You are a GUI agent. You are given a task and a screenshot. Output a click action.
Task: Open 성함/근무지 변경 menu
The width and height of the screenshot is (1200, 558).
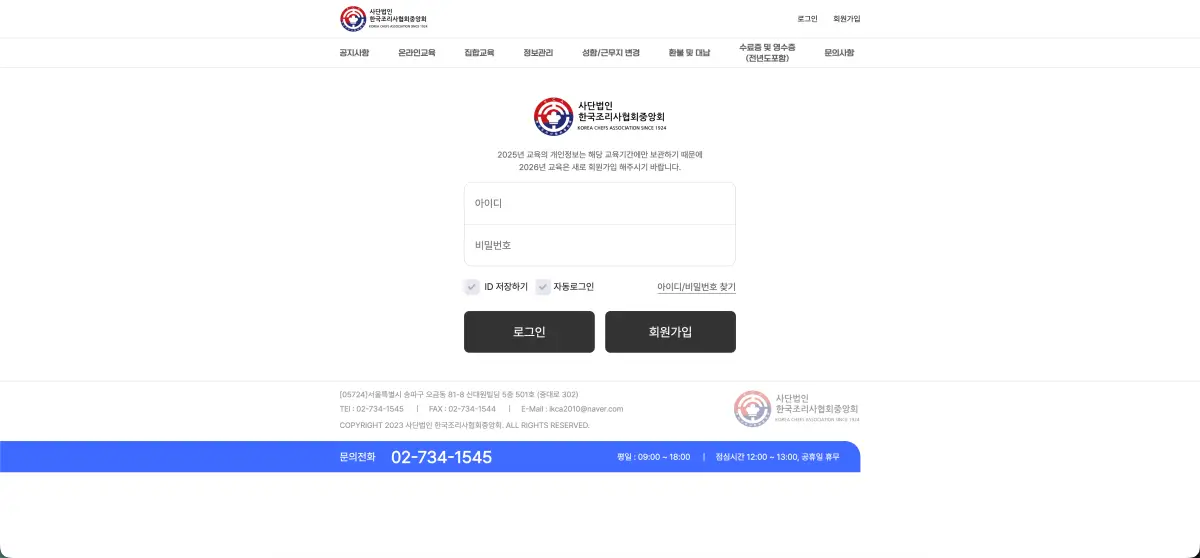pyautogui.click(x=610, y=53)
